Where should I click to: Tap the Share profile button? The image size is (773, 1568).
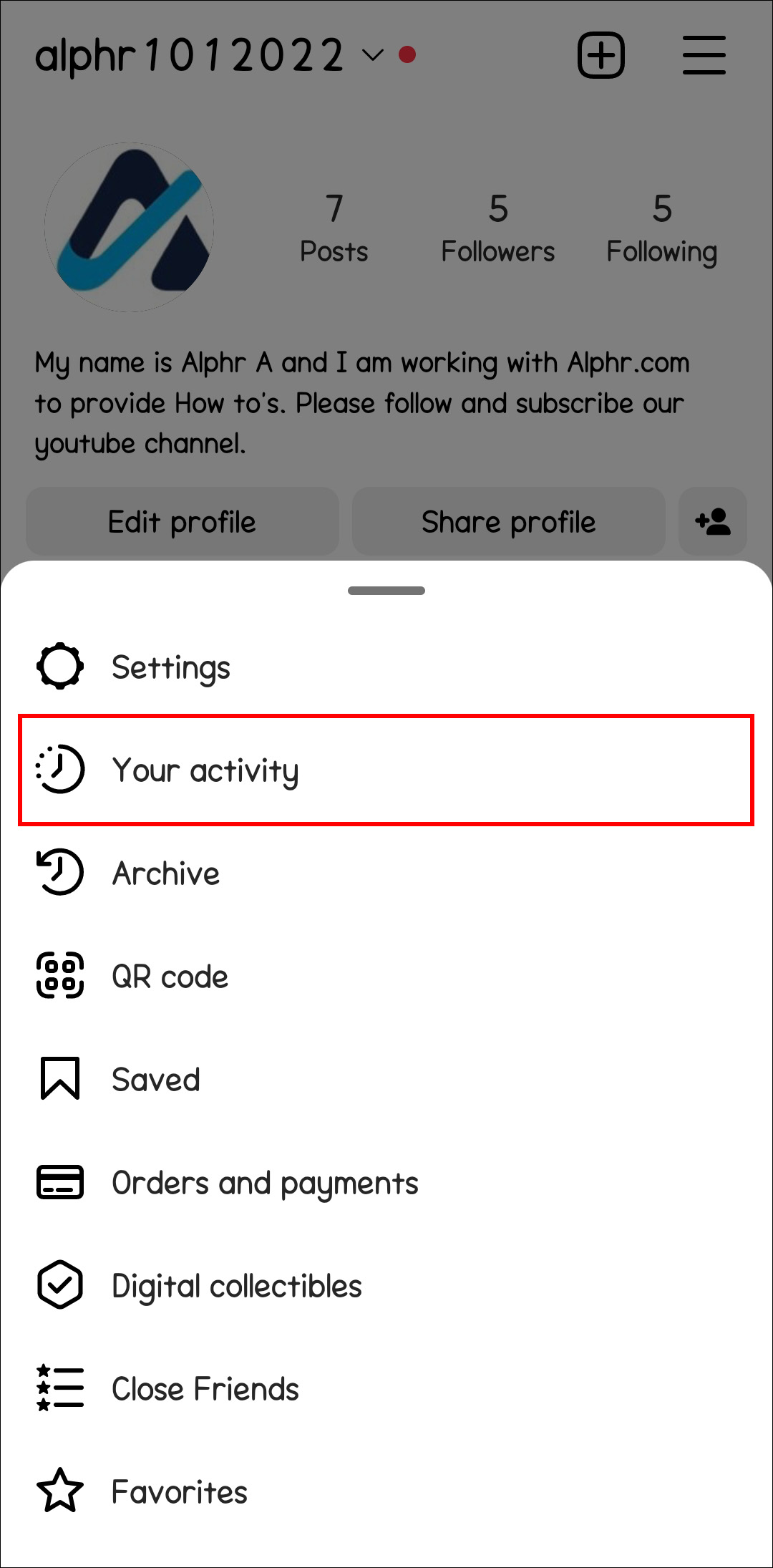point(508,521)
